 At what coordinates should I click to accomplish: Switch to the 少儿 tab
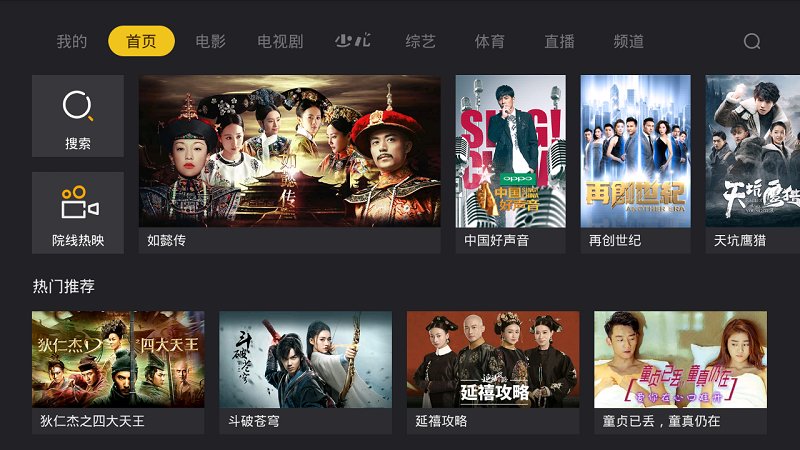click(352, 41)
